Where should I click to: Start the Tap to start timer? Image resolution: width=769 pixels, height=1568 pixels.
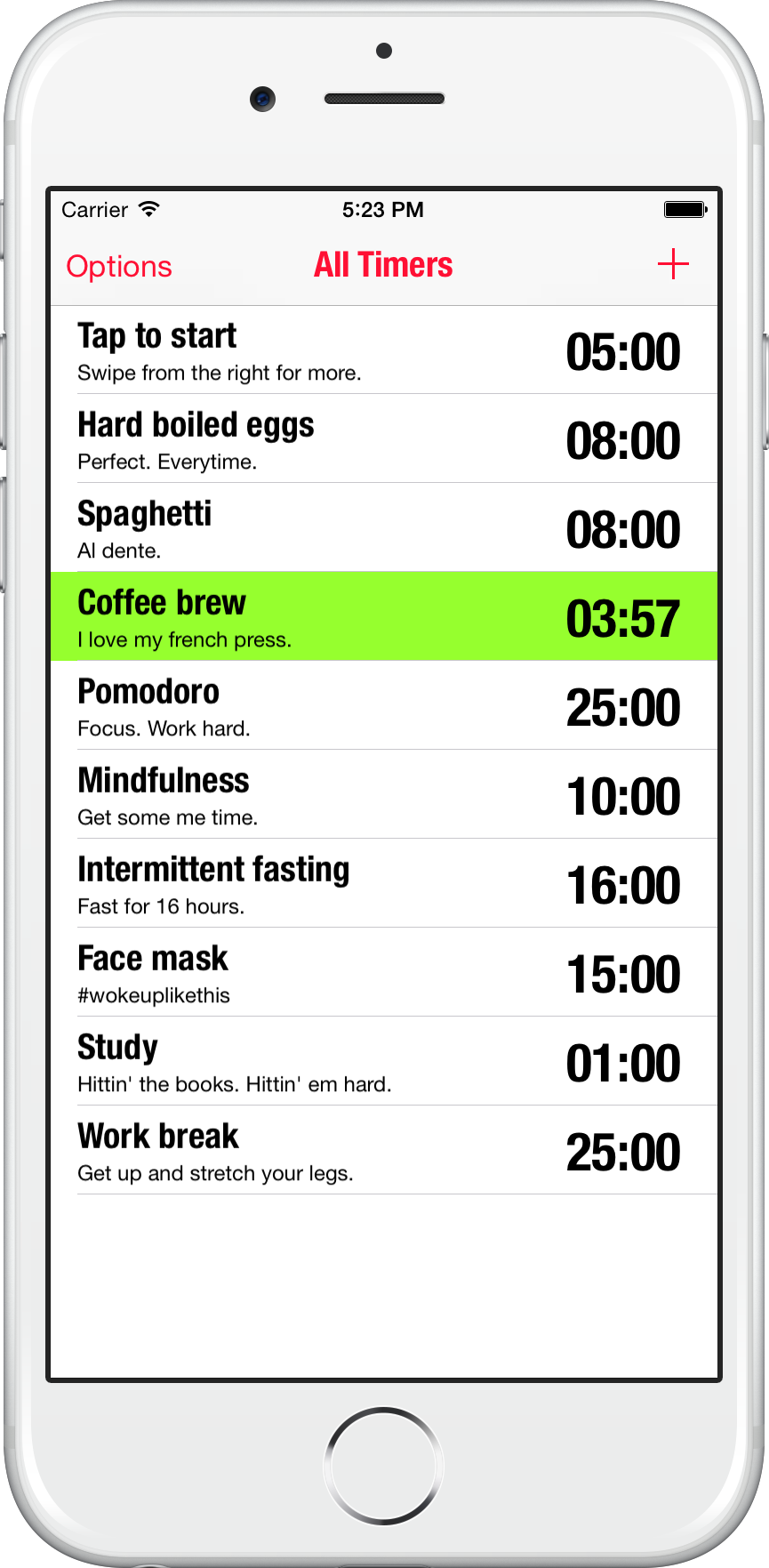coord(384,350)
